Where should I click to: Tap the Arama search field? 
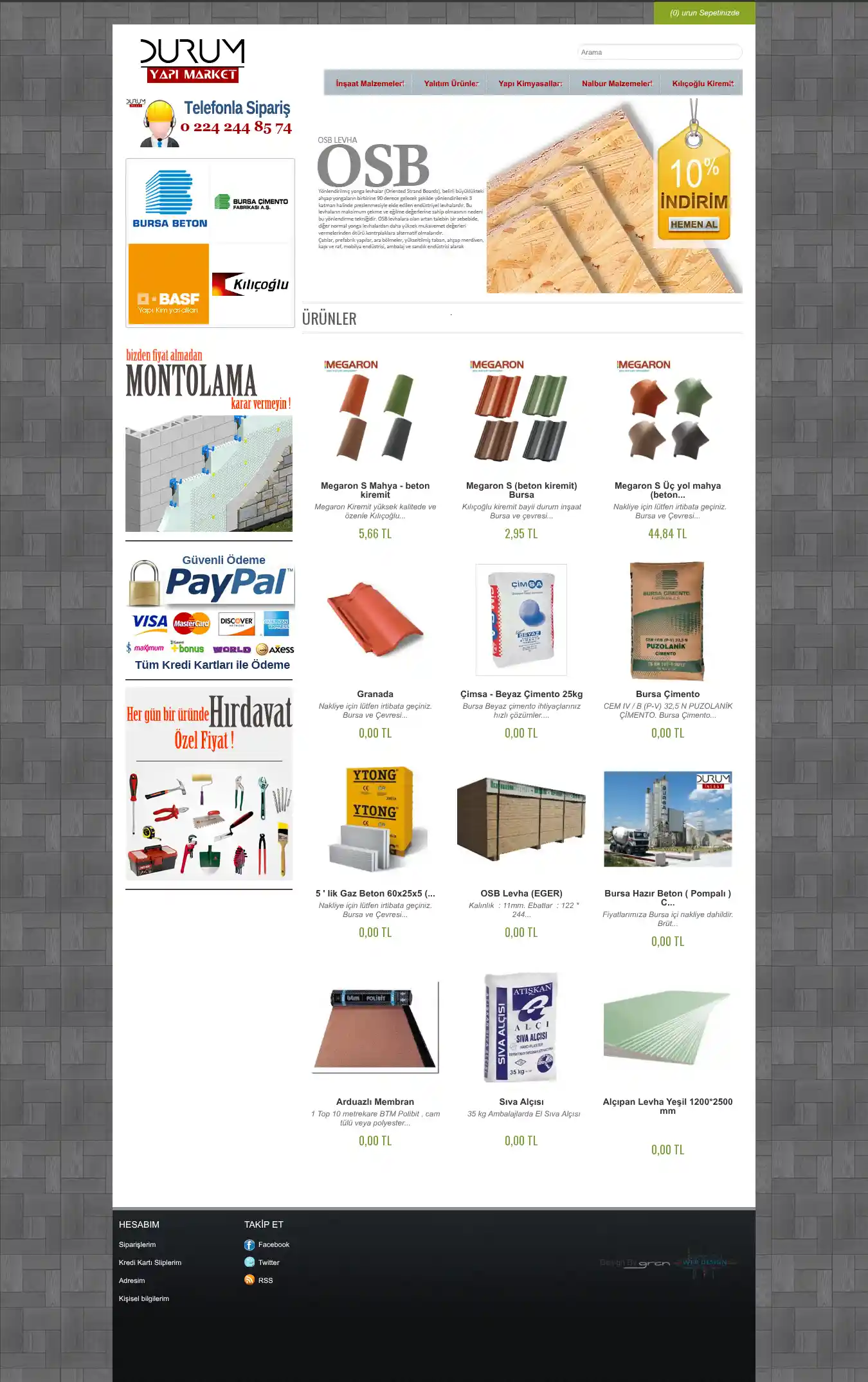click(x=659, y=52)
